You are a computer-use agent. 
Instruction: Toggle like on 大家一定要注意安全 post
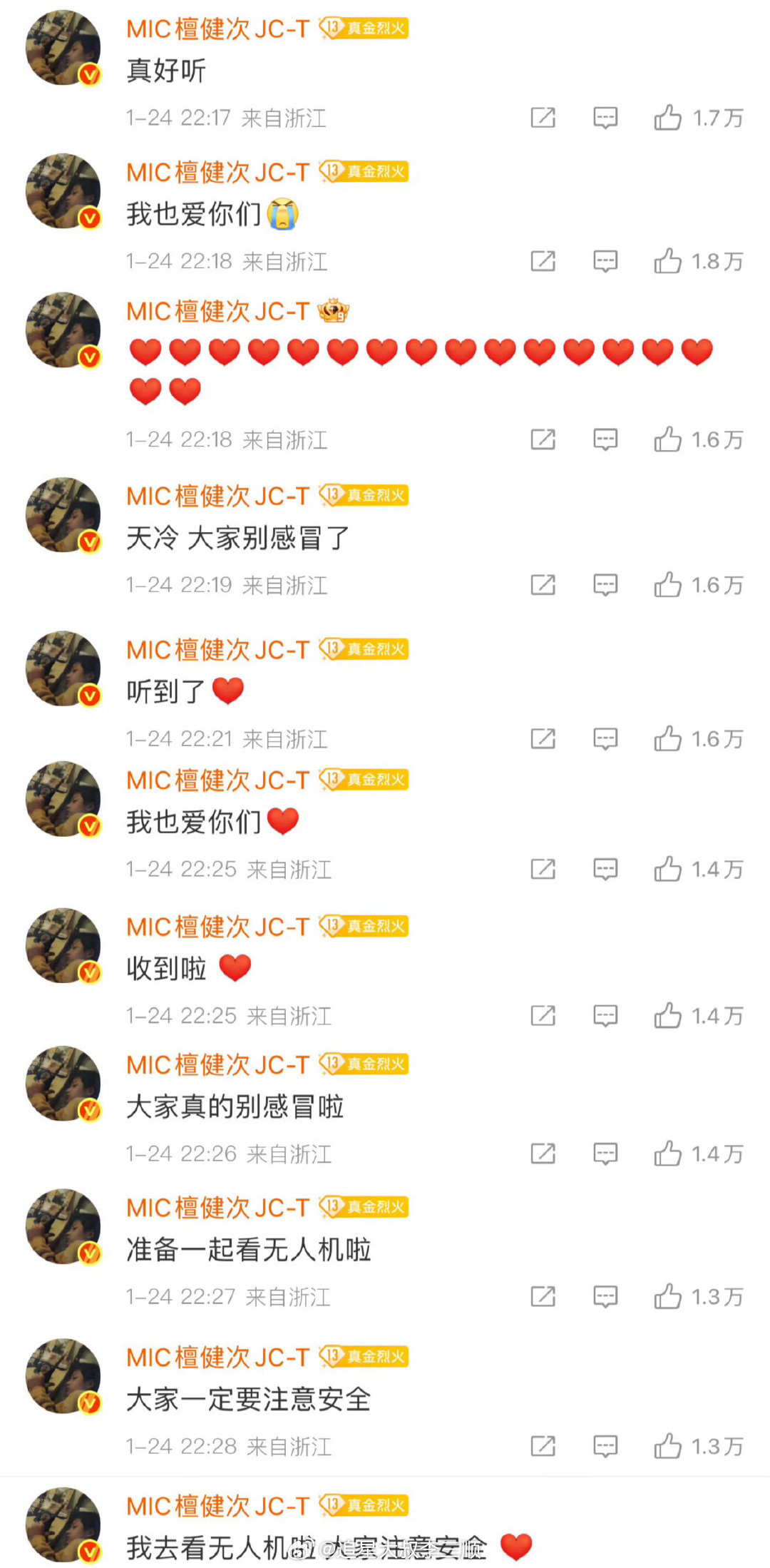[x=668, y=1446]
